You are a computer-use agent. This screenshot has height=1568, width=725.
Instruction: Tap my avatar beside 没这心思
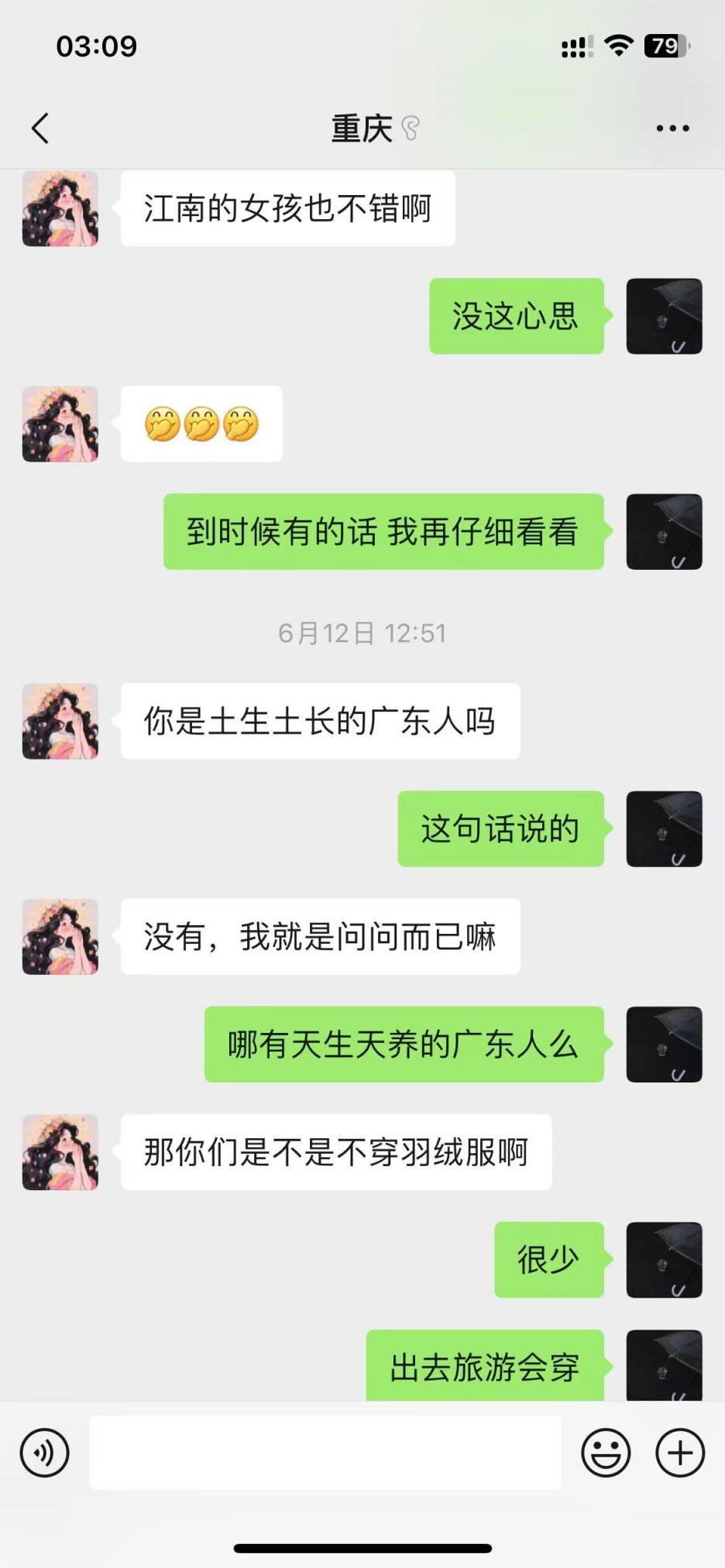[x=664, y=317]
